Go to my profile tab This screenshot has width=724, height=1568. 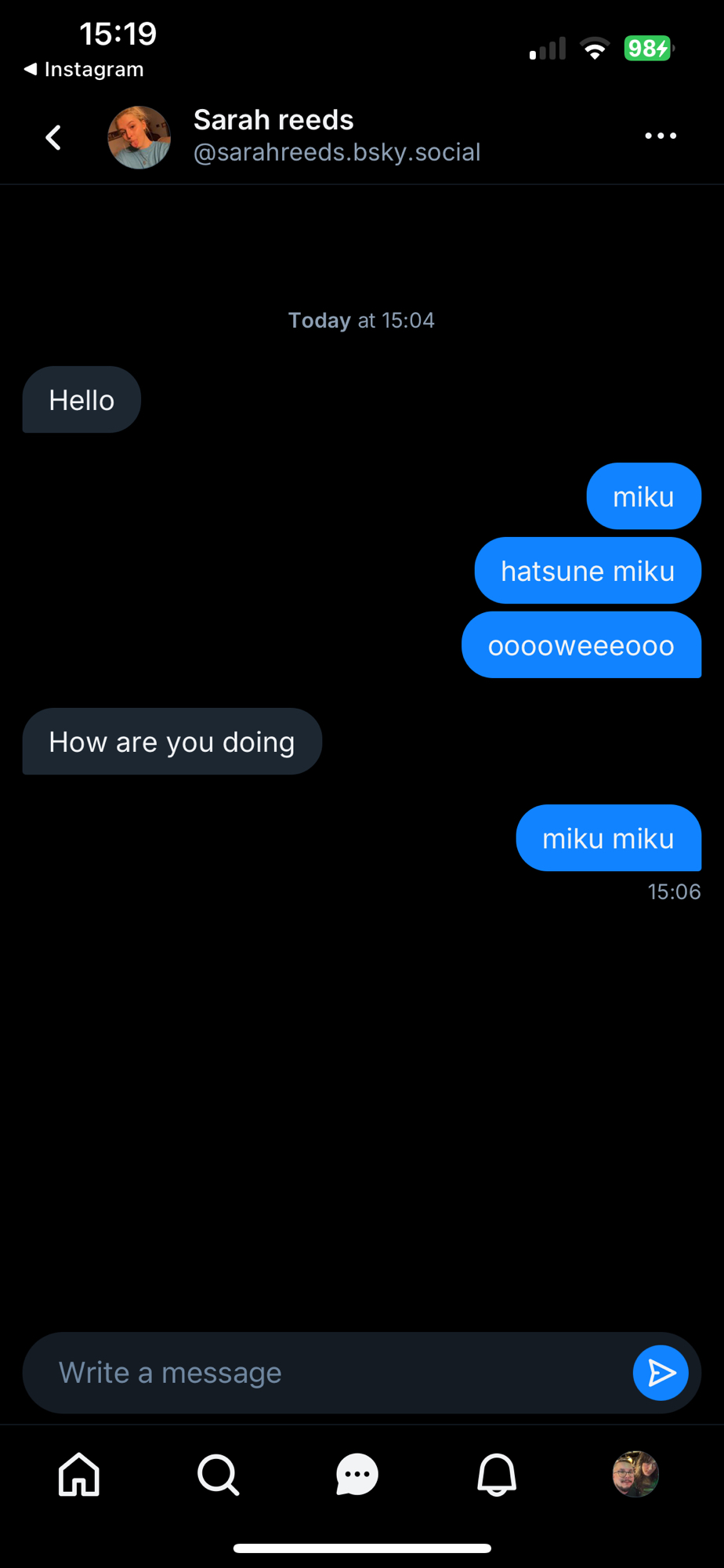635,1475
